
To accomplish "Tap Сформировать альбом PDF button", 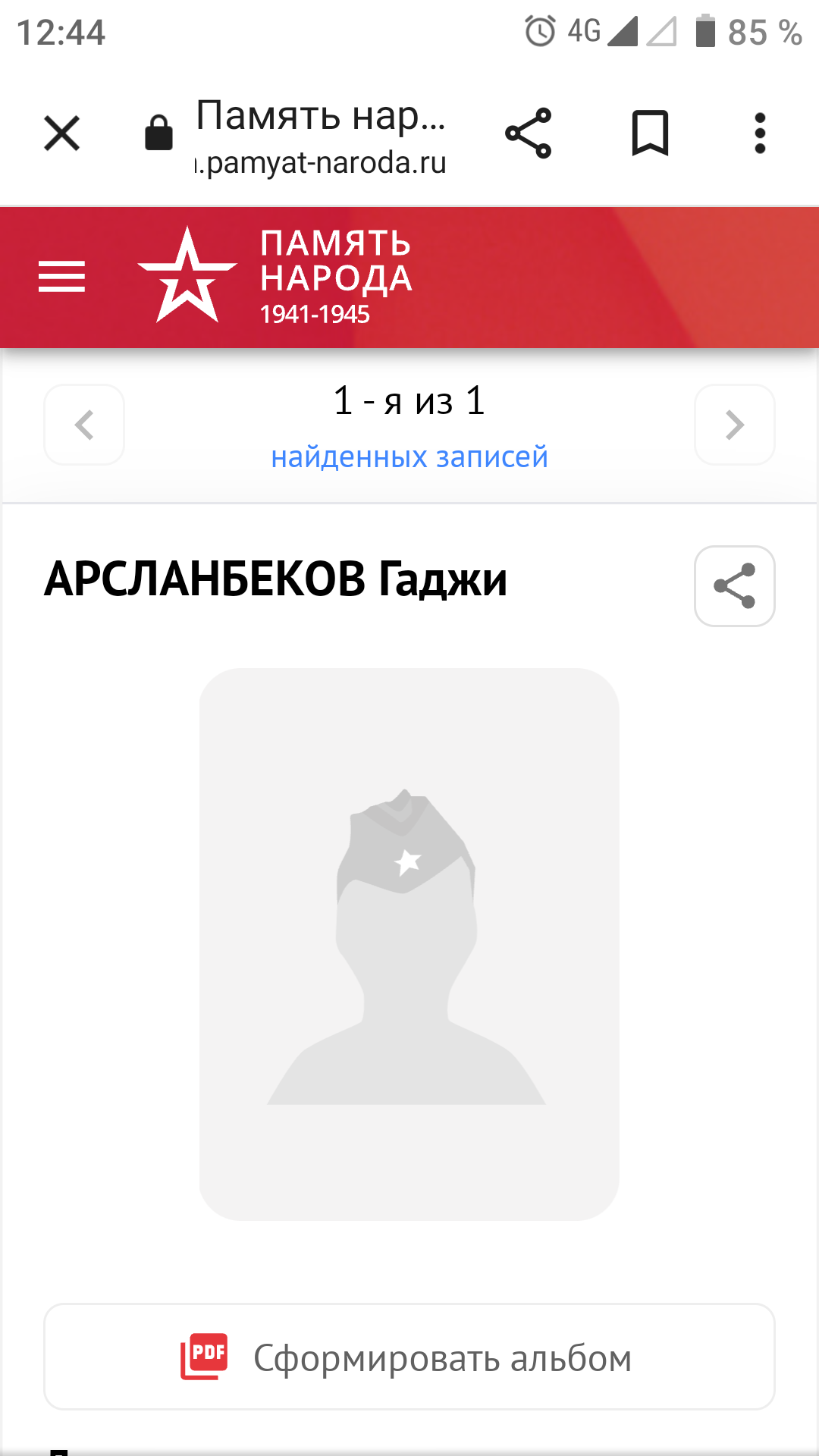I will coord(409,1357).
